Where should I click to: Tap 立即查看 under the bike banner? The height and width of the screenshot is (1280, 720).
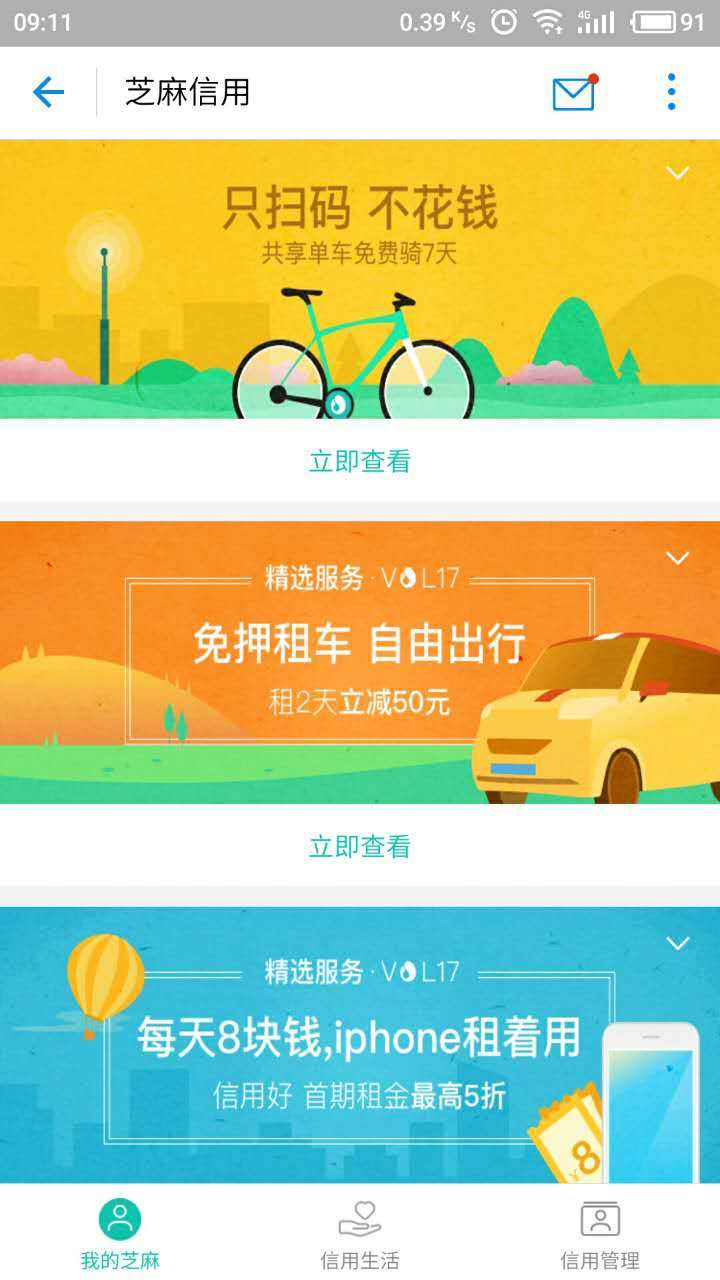pyautogui.click(x=360, y=461)
